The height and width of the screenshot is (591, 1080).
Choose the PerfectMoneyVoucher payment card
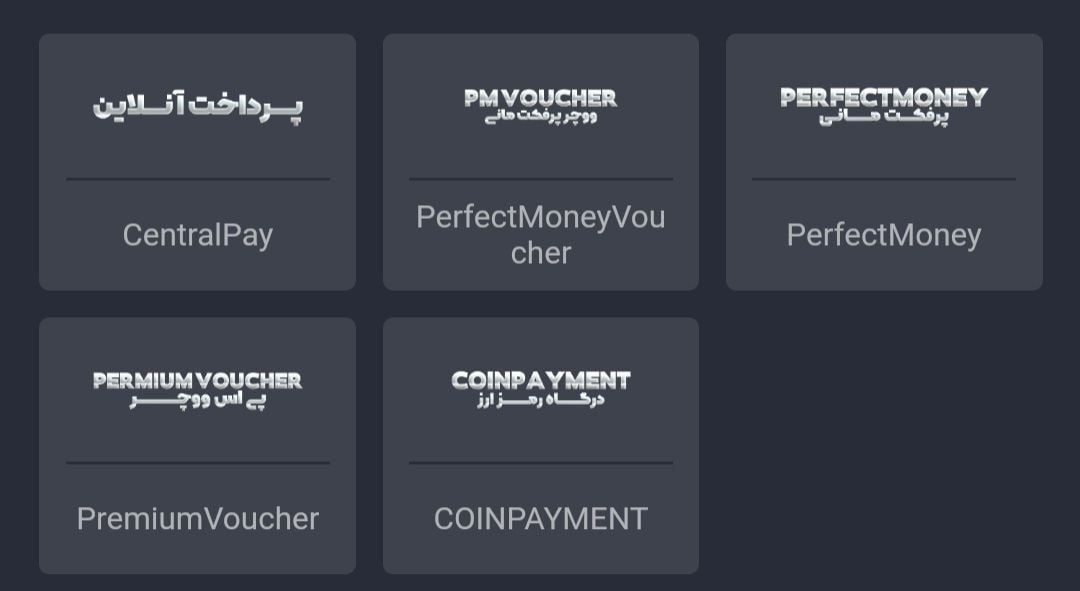tap(540, 162)
